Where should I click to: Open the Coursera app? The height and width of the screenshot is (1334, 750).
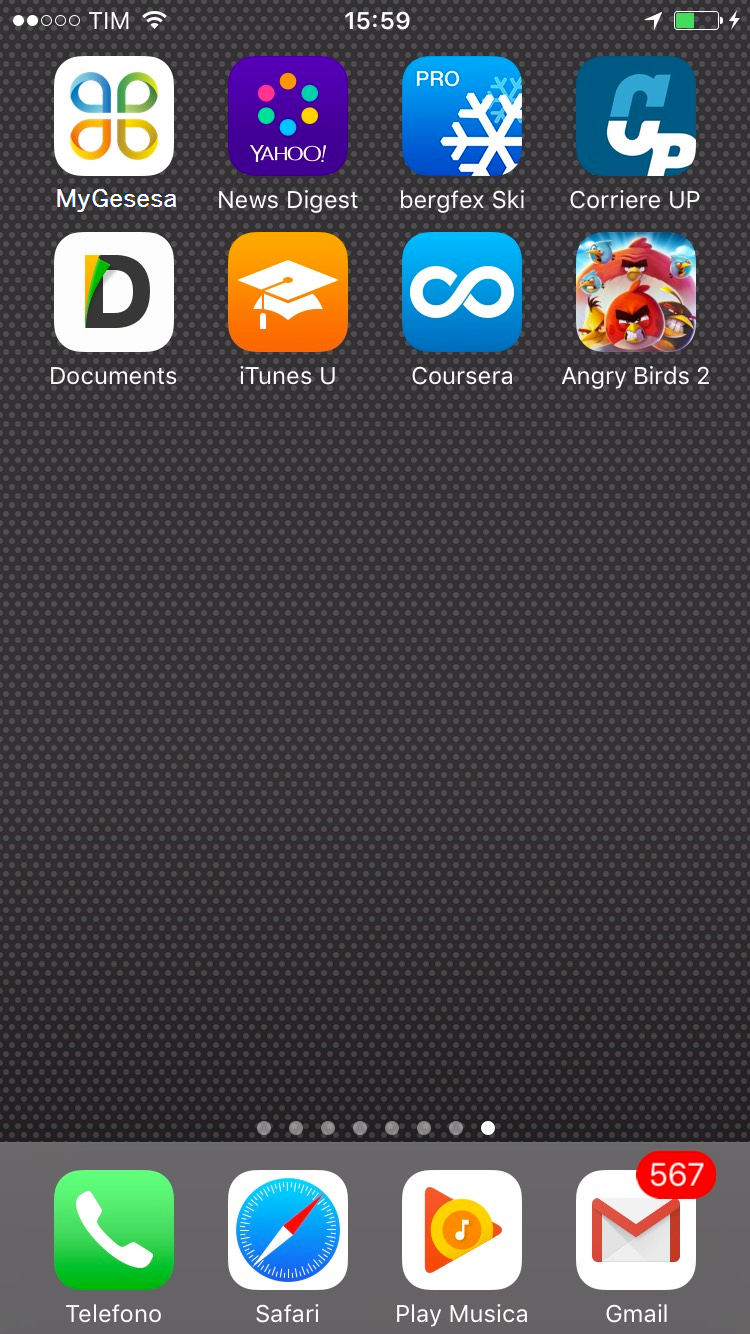462,292
